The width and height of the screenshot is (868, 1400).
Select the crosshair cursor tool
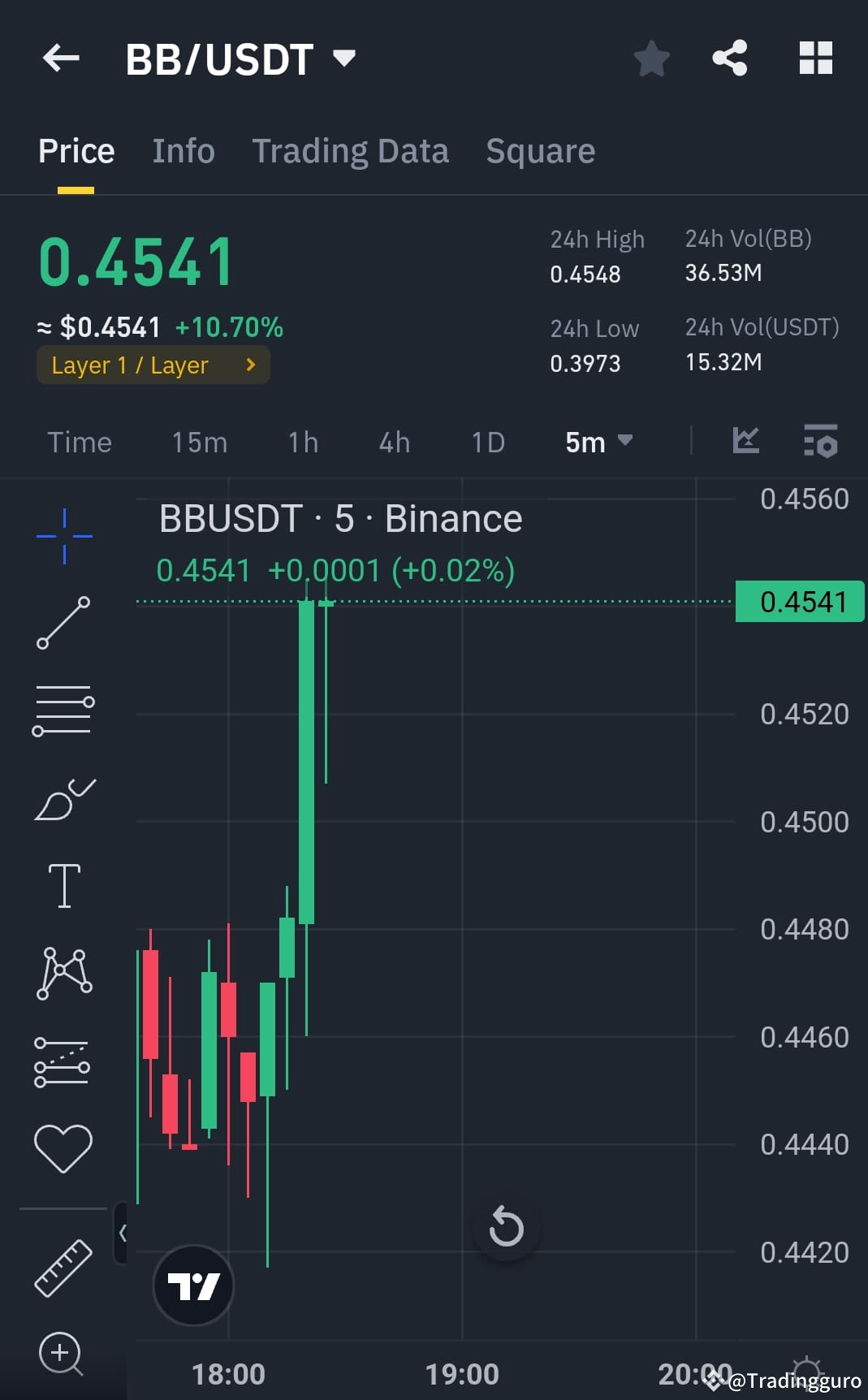point(64,536)
